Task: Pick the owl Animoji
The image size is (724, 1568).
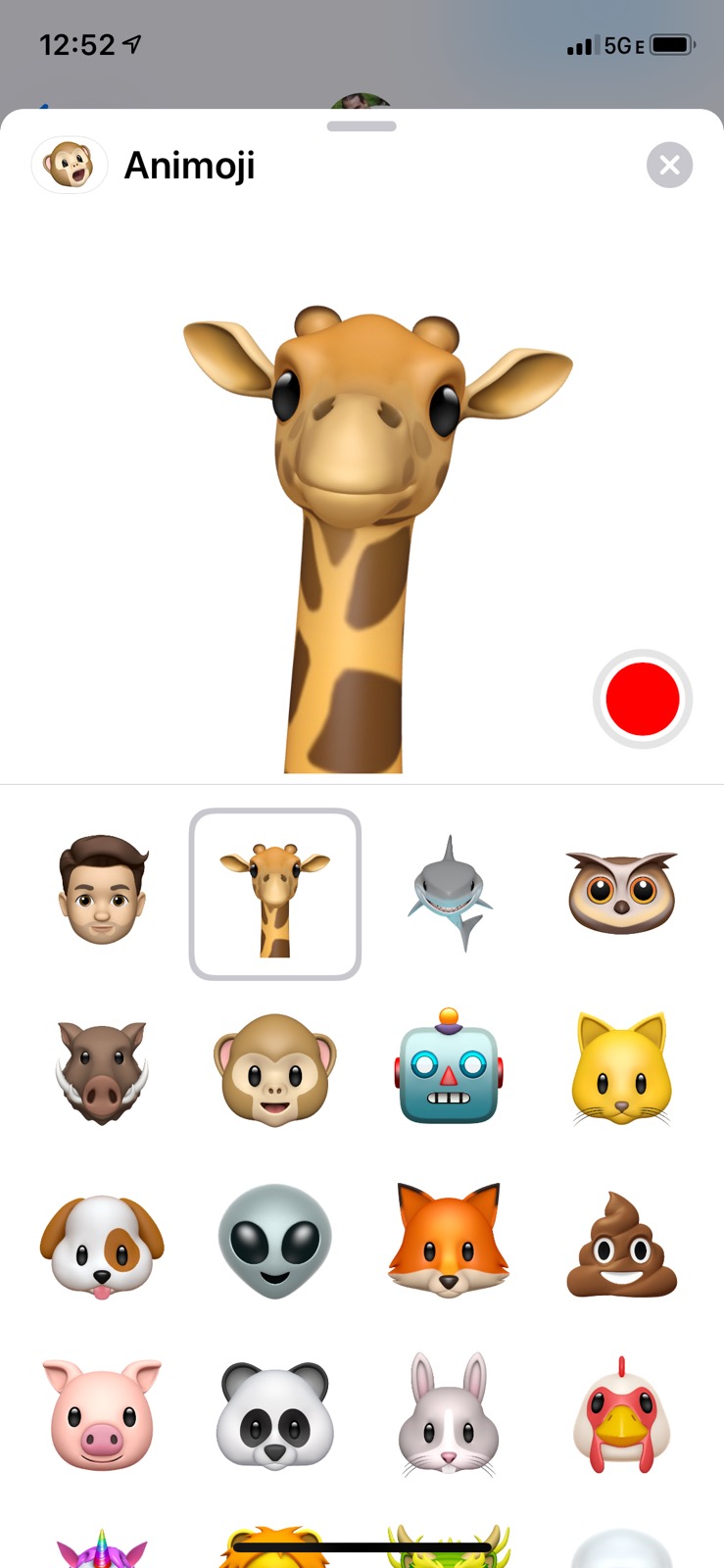Action: [x=622, y=892]
